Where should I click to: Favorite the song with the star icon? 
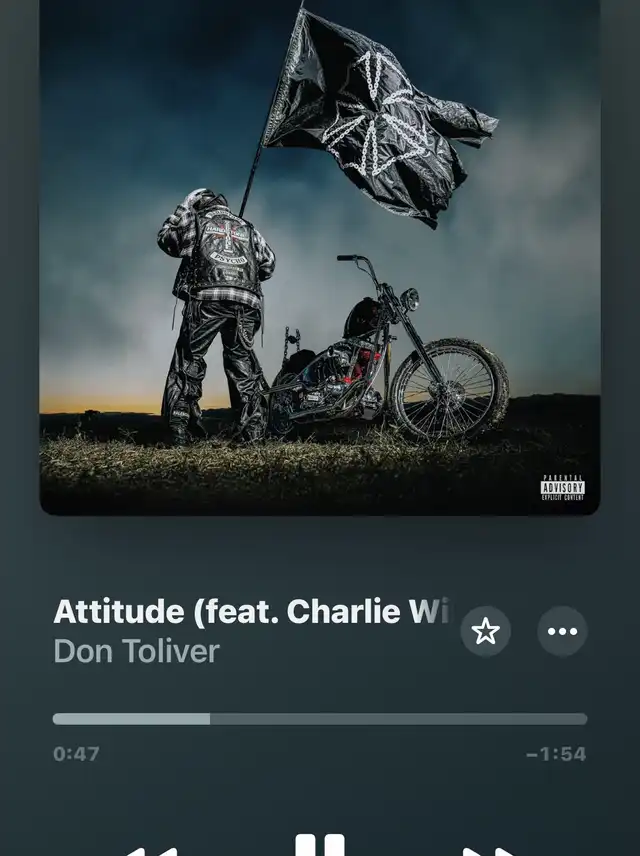[x=485, y=631]
